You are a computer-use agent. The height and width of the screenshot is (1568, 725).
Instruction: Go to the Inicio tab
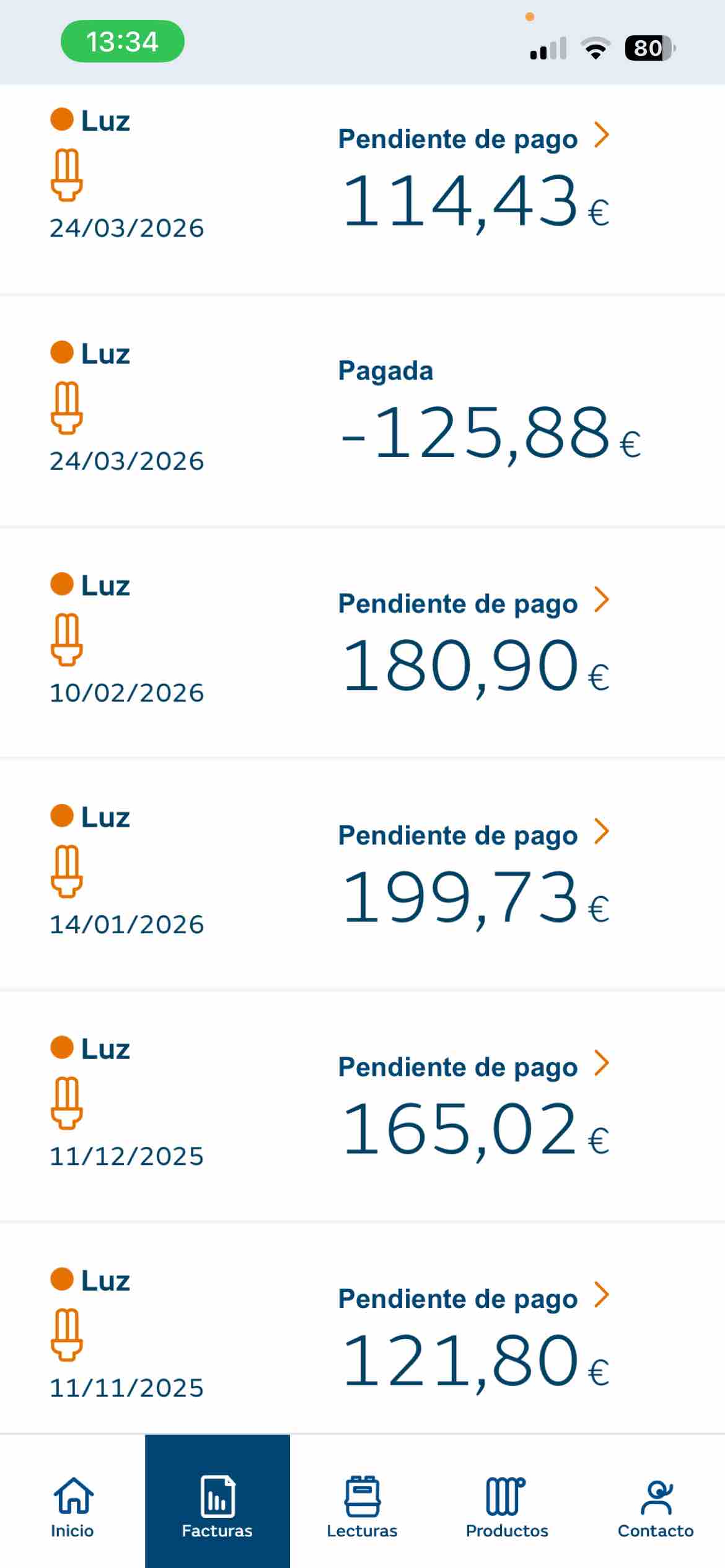point(72,1506)
